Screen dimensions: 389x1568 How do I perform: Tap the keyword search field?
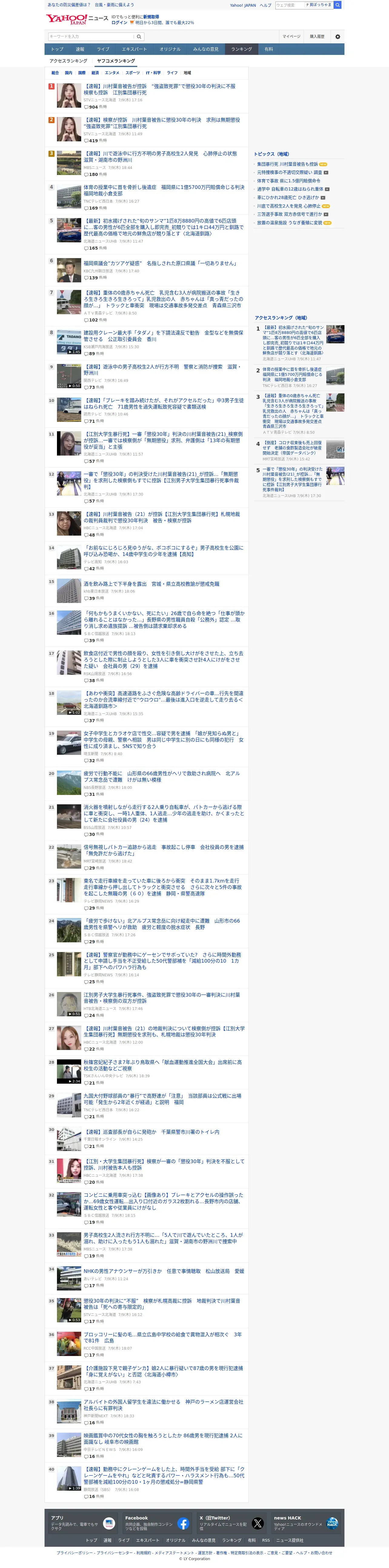click(91, 36)
